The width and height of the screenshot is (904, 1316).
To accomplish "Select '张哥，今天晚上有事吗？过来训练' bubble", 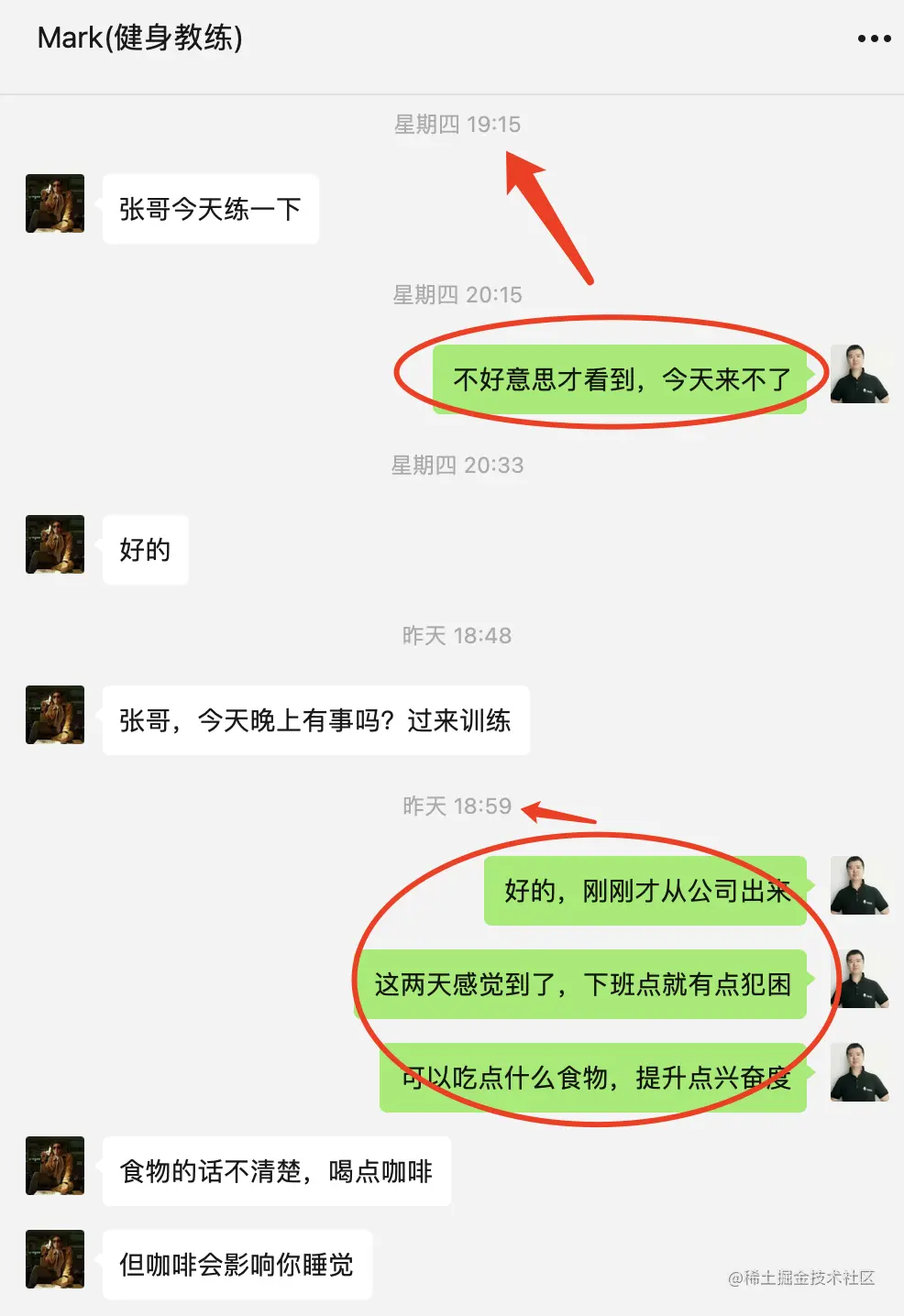I will [316, 720].
